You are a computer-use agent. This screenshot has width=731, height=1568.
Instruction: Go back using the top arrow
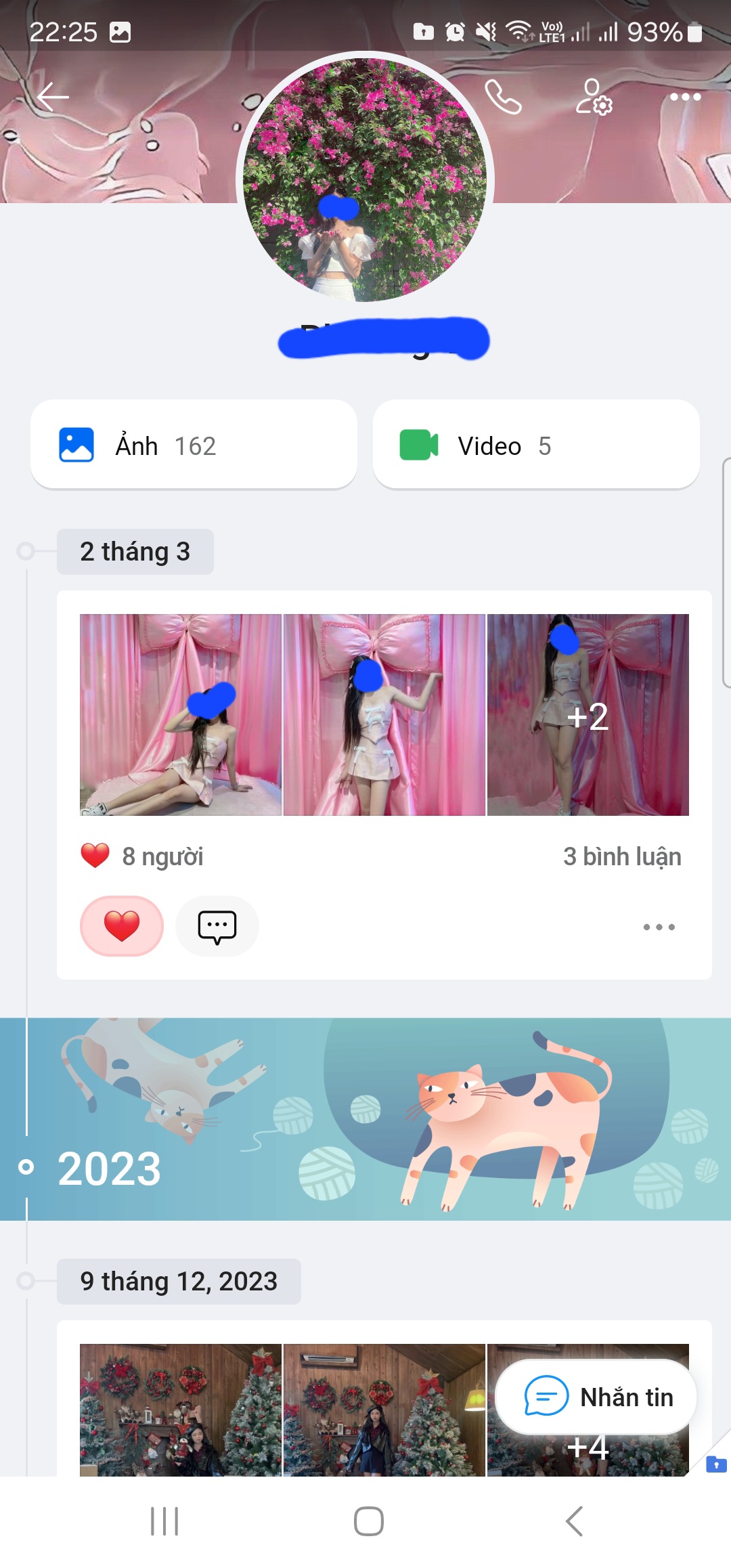(x=53, y=97)
